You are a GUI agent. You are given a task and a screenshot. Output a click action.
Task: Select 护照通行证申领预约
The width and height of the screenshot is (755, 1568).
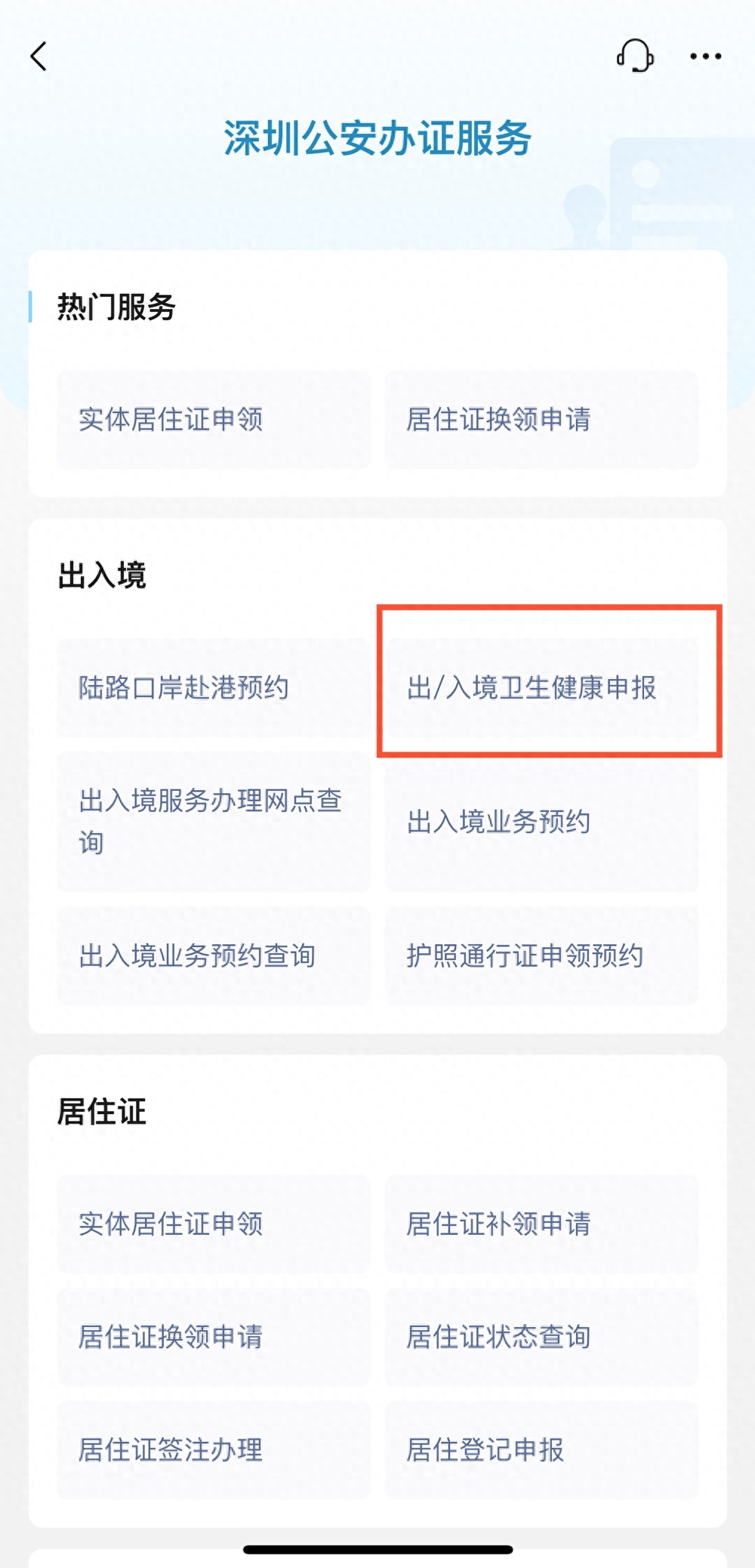(541, 956)
